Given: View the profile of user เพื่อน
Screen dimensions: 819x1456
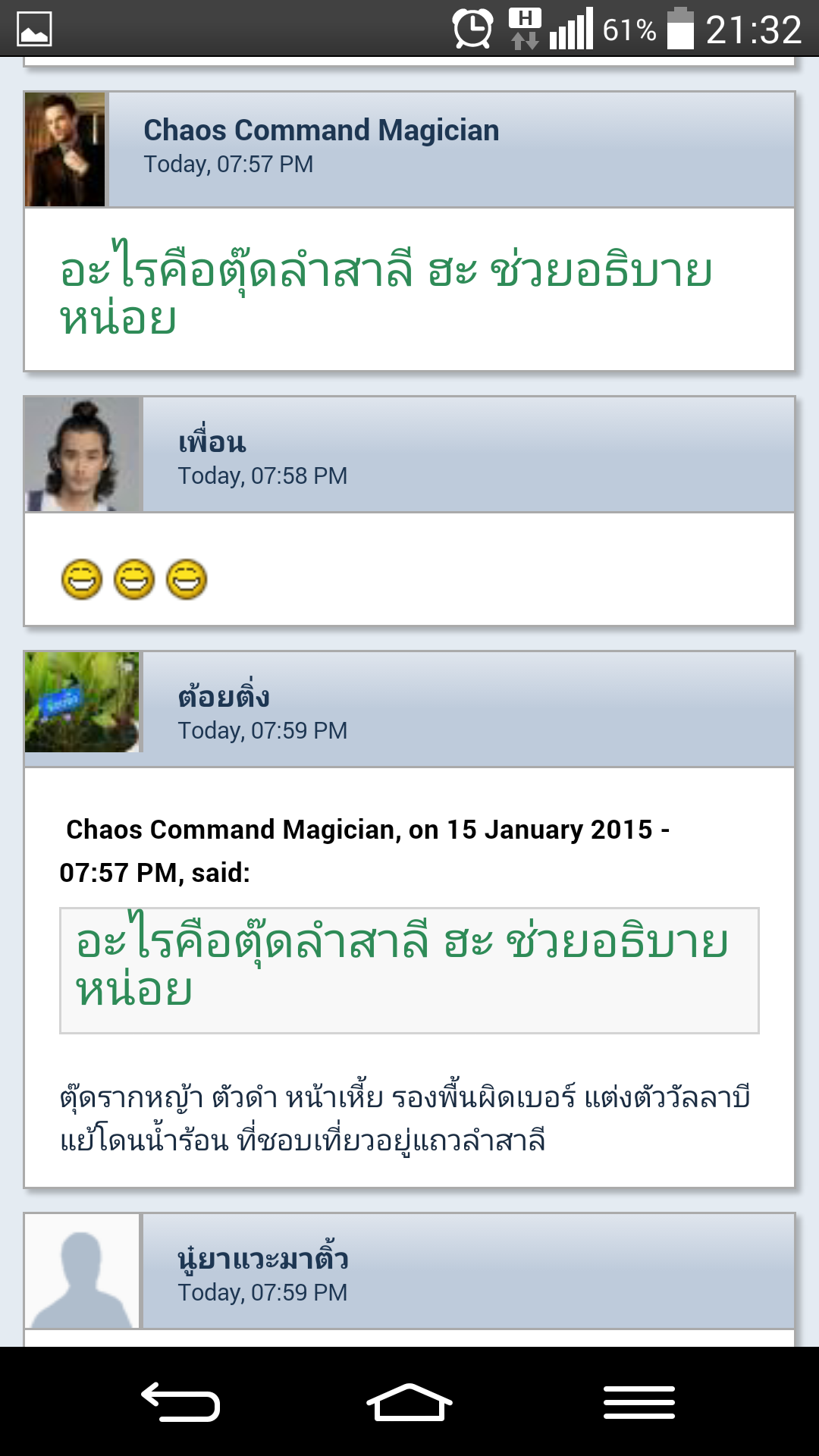Looking at the screenshot, I should (x=212, y=442).
